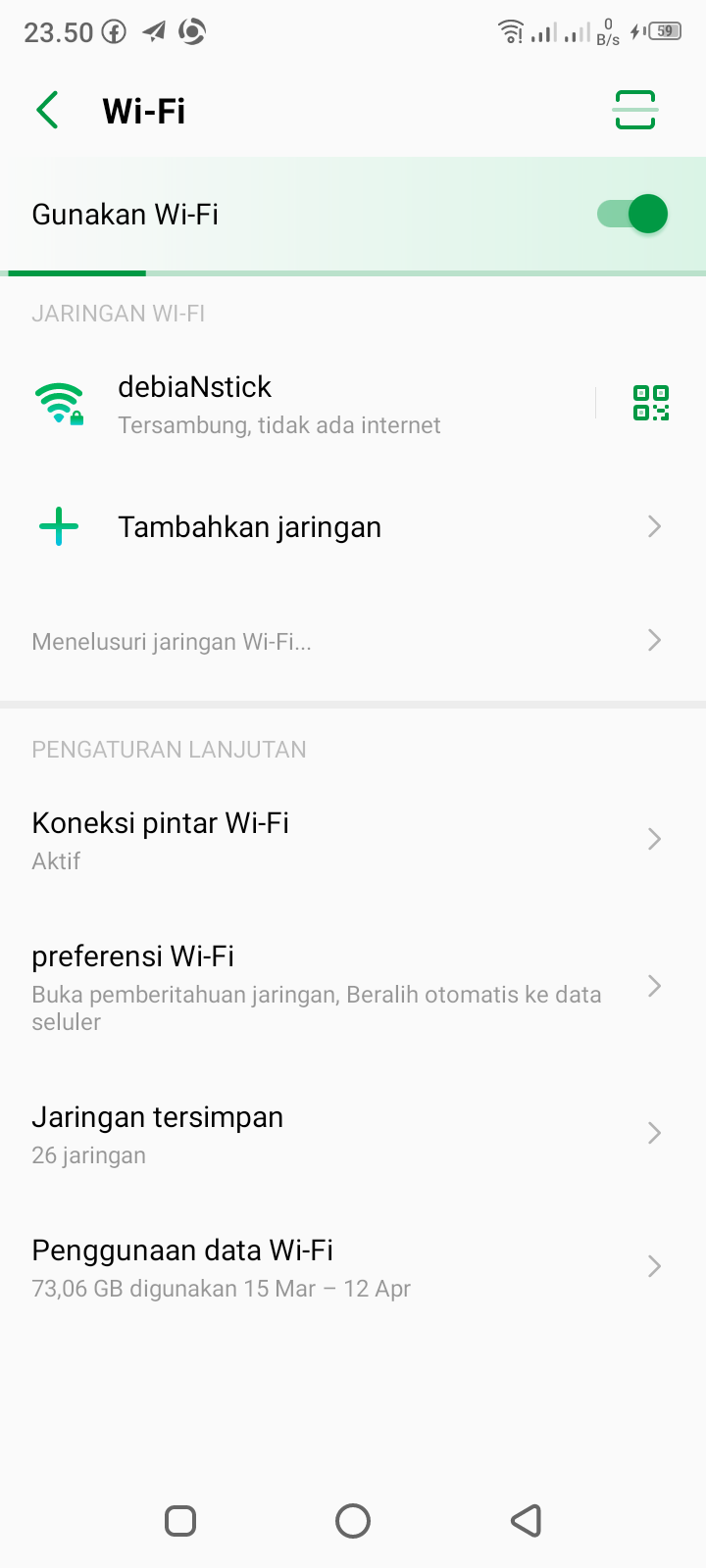Open the QR scanner icon in the header
Viewport: 706px width, 1568px height.
(634, 110)
